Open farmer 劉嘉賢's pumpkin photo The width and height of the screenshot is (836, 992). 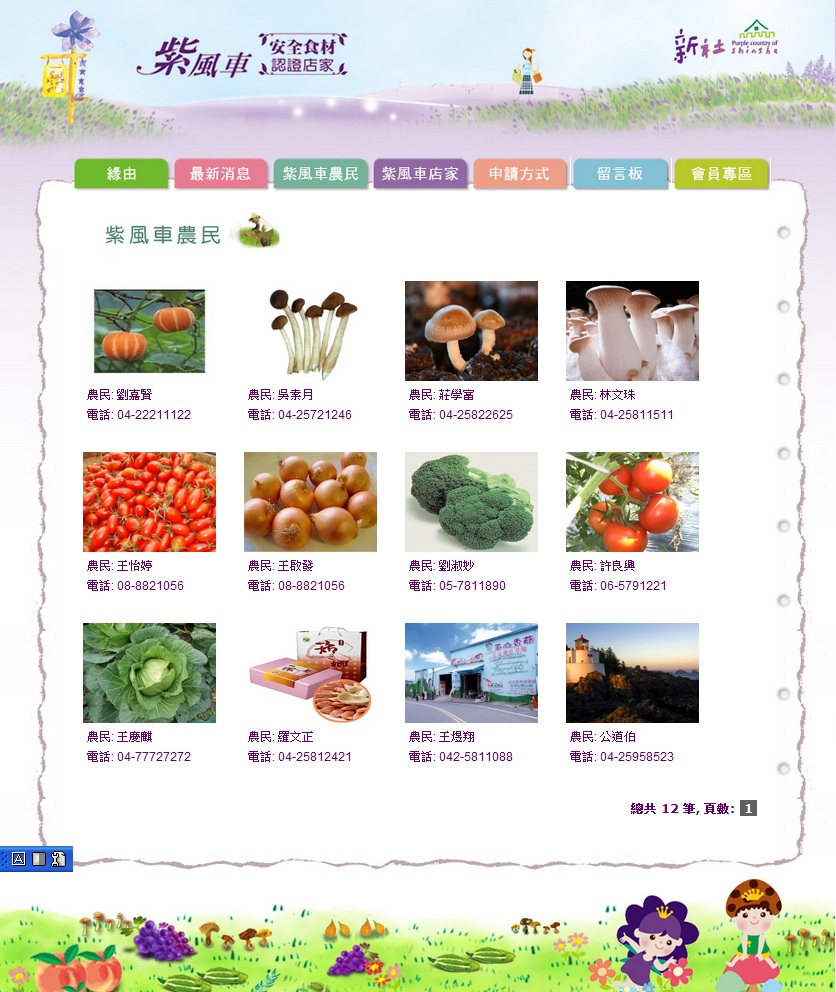[149, 331]
